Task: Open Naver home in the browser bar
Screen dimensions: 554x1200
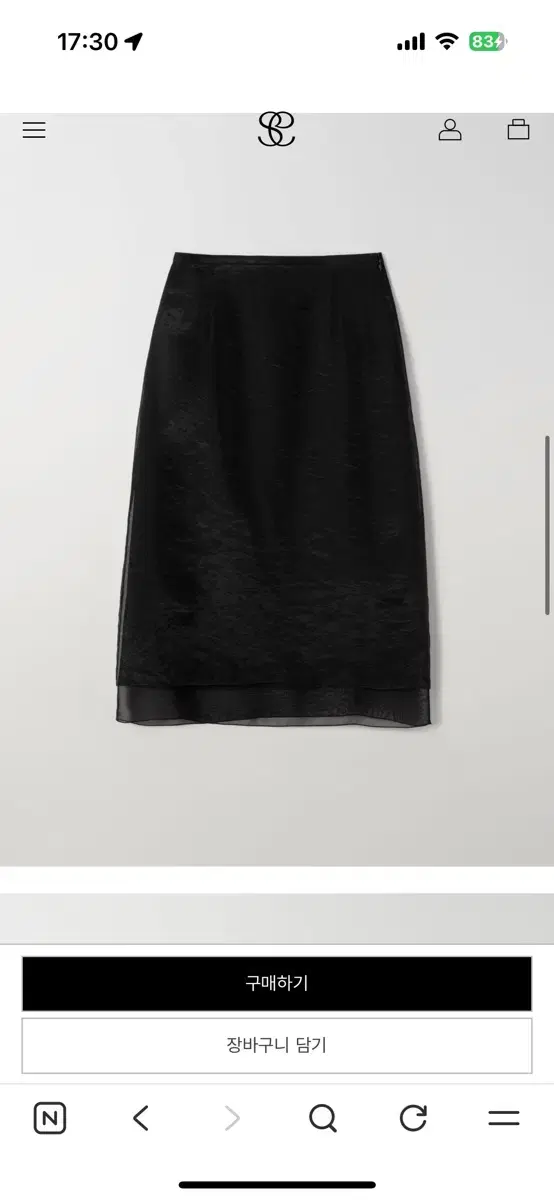Action: click(50, 1118)
